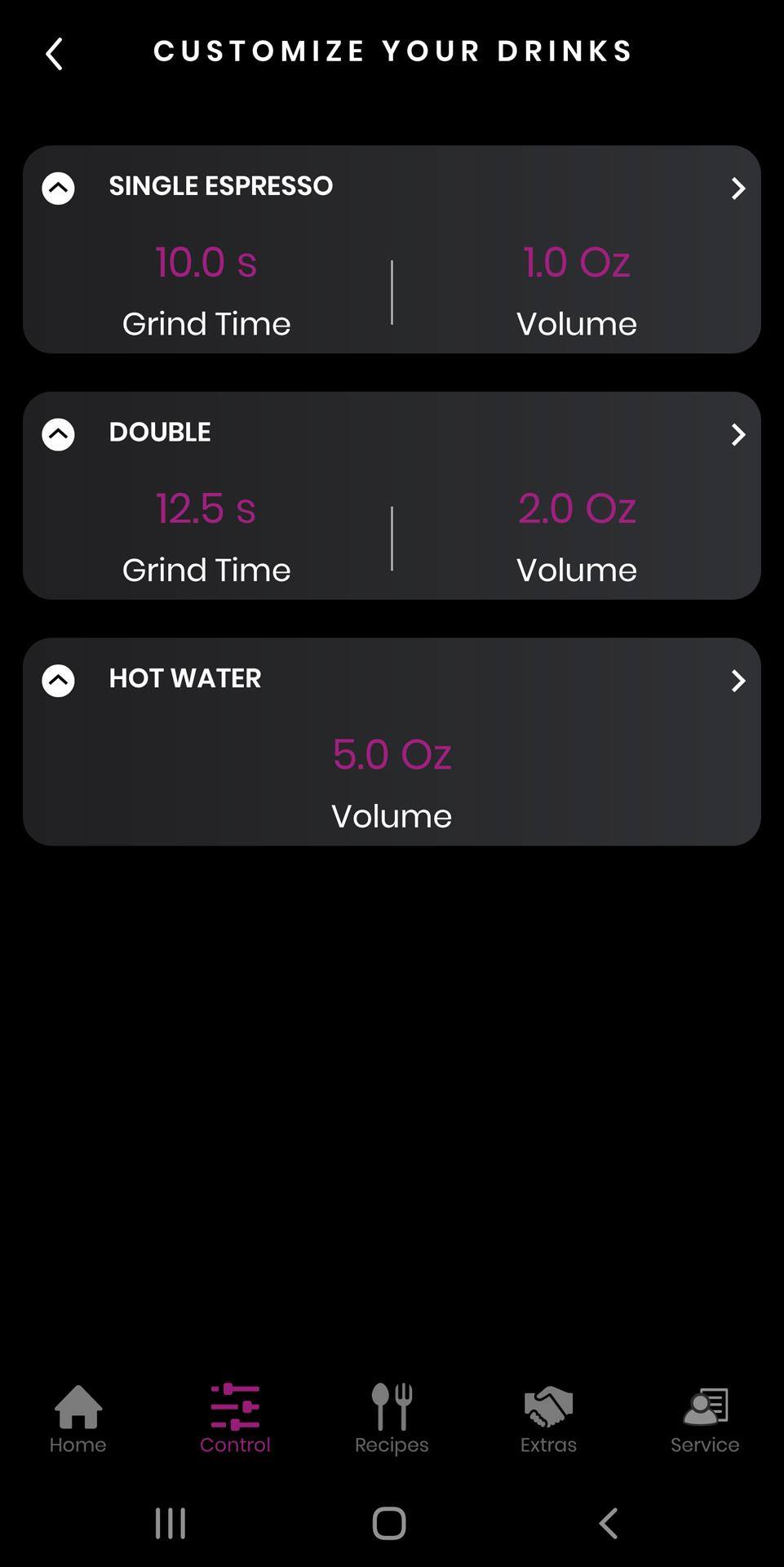The width and height of the screenshot is (784, 1567).
Task: Go back from Customize Your Drinks
Action: click(54, 54)
